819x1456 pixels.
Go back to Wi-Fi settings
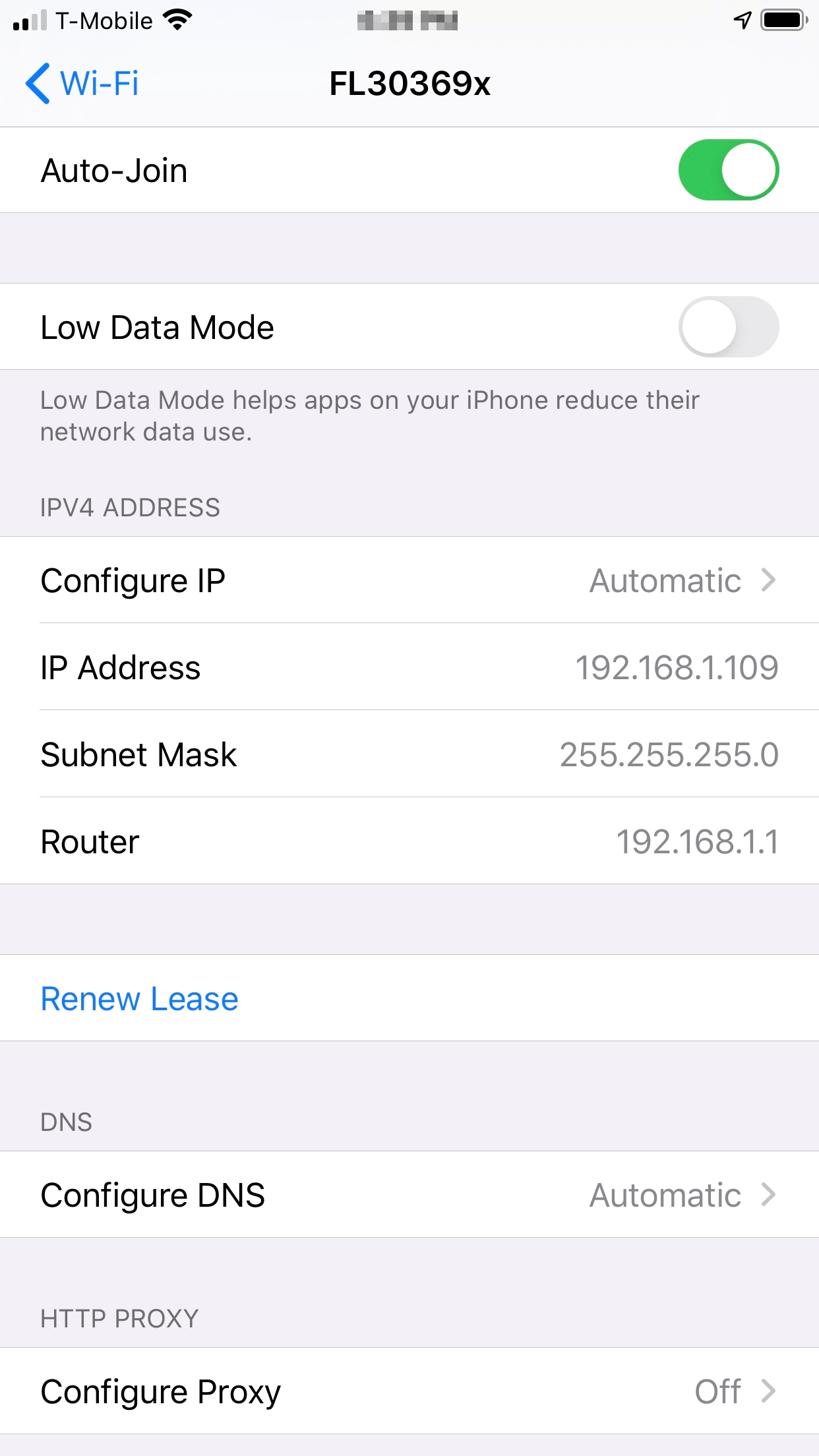82,84
